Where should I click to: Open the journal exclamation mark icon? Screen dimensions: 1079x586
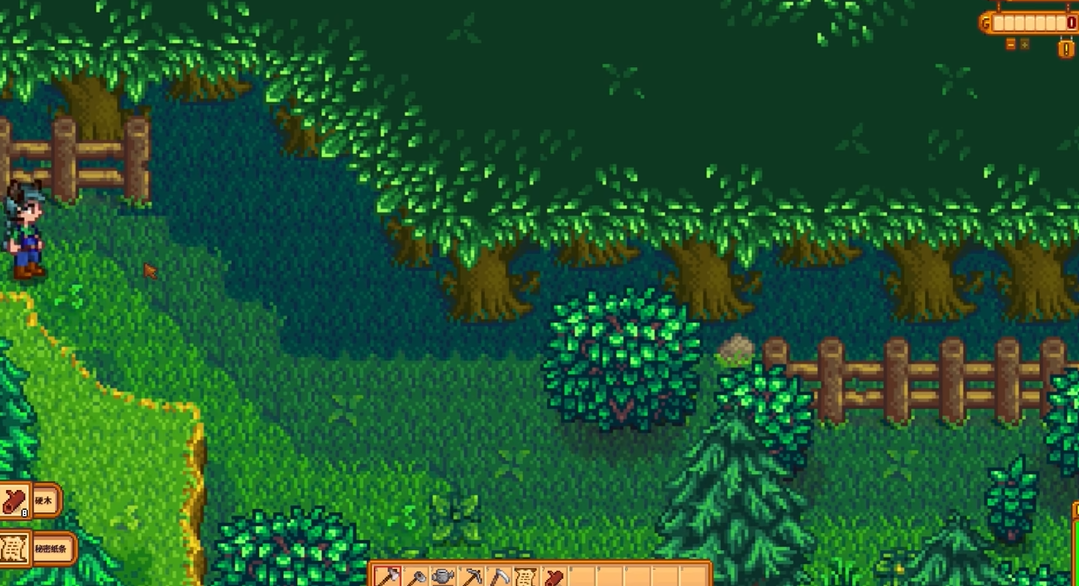pos(1066,47)
